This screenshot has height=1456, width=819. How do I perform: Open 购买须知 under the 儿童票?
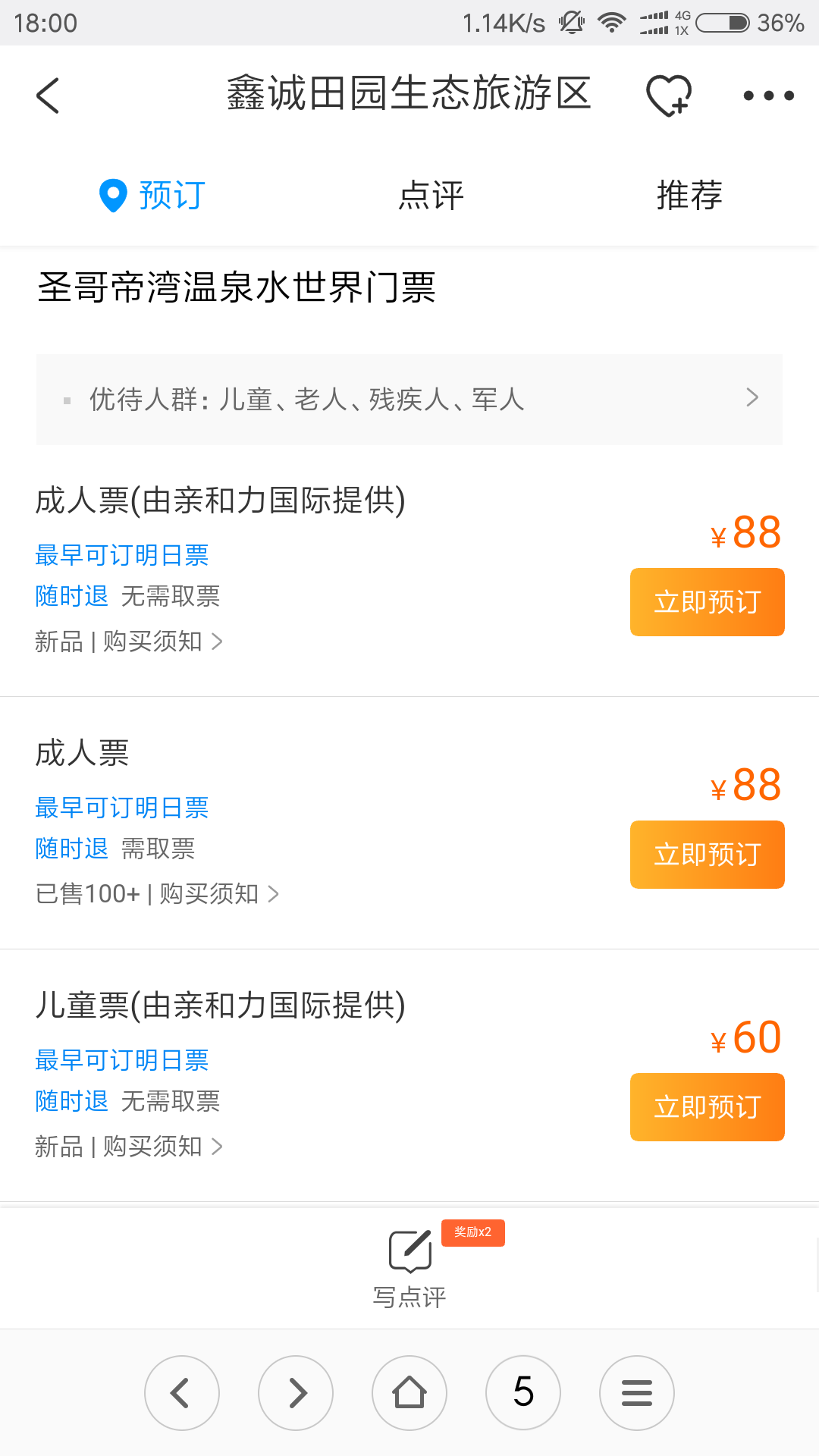pyautogui.click(x=162, y=1147)
